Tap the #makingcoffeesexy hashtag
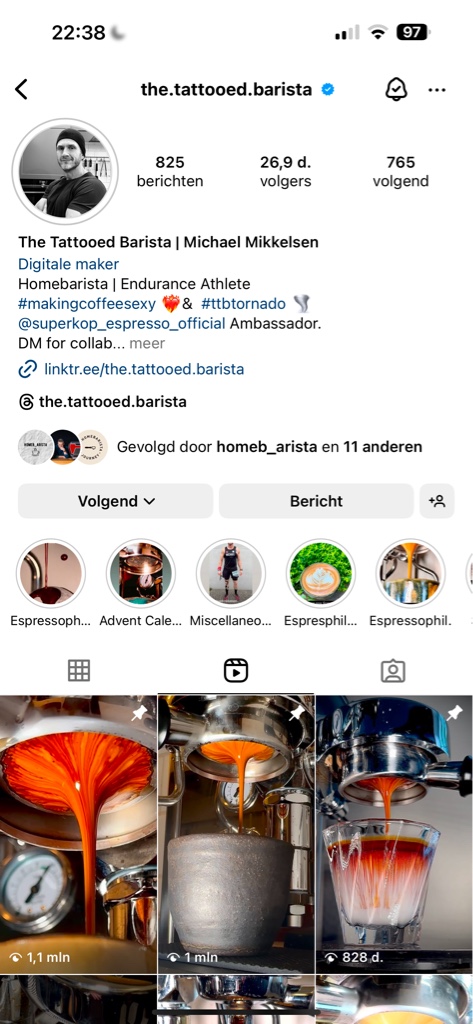 pyautogui.click(x=87, y=304)
